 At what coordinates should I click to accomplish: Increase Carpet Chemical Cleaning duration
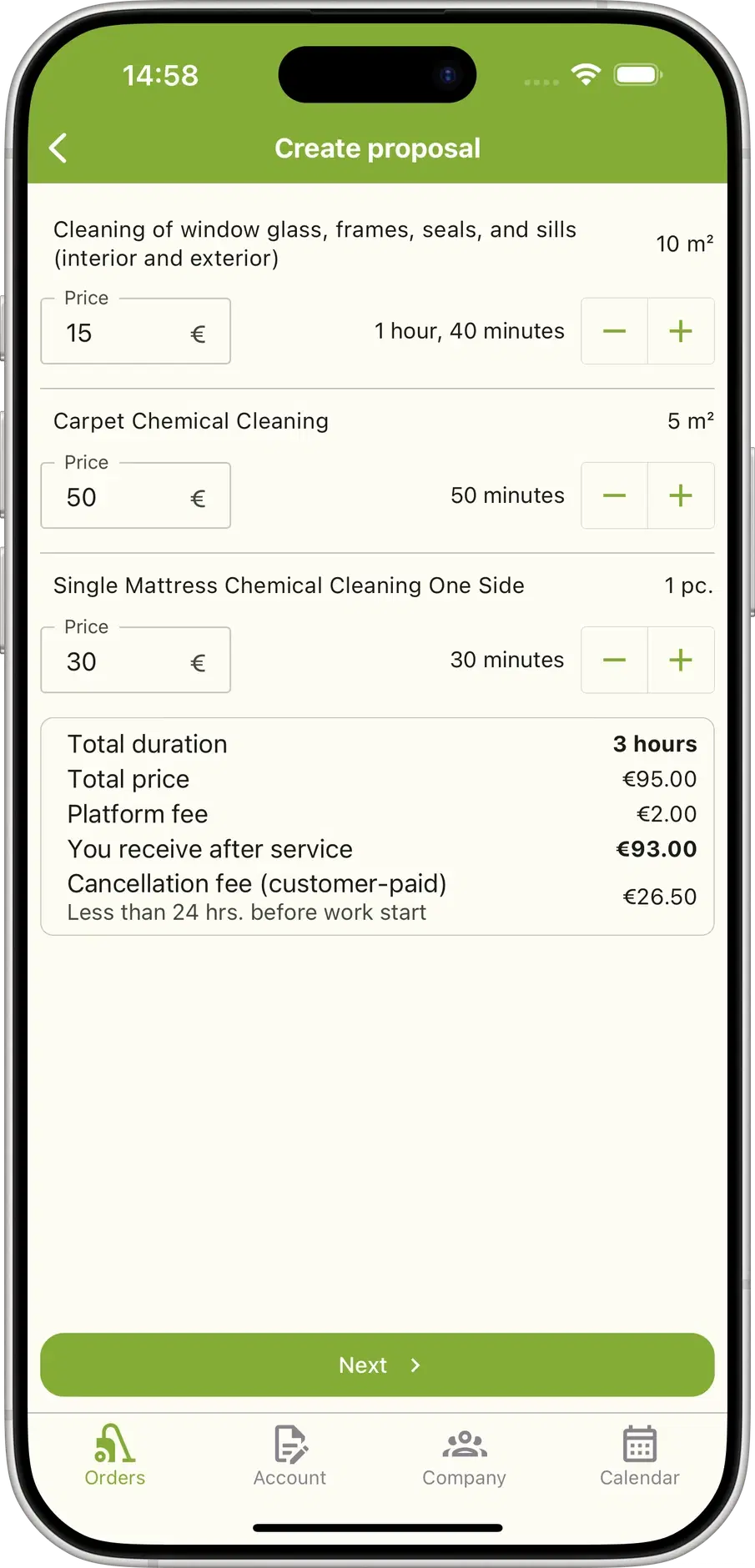[681, 495]
